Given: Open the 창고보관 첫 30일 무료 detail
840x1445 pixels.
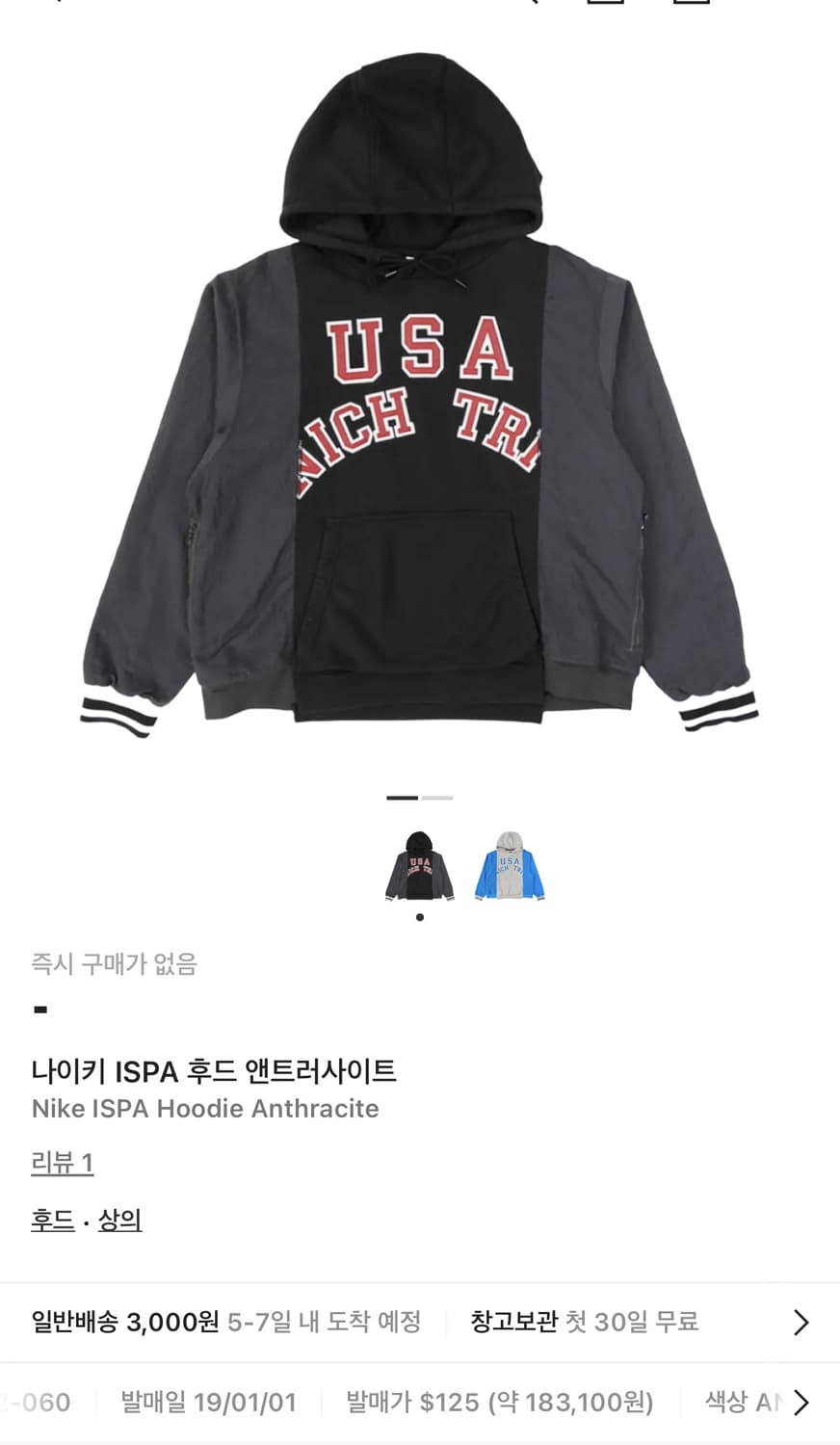Looking at the screenshot, I should pos(583,1323).
